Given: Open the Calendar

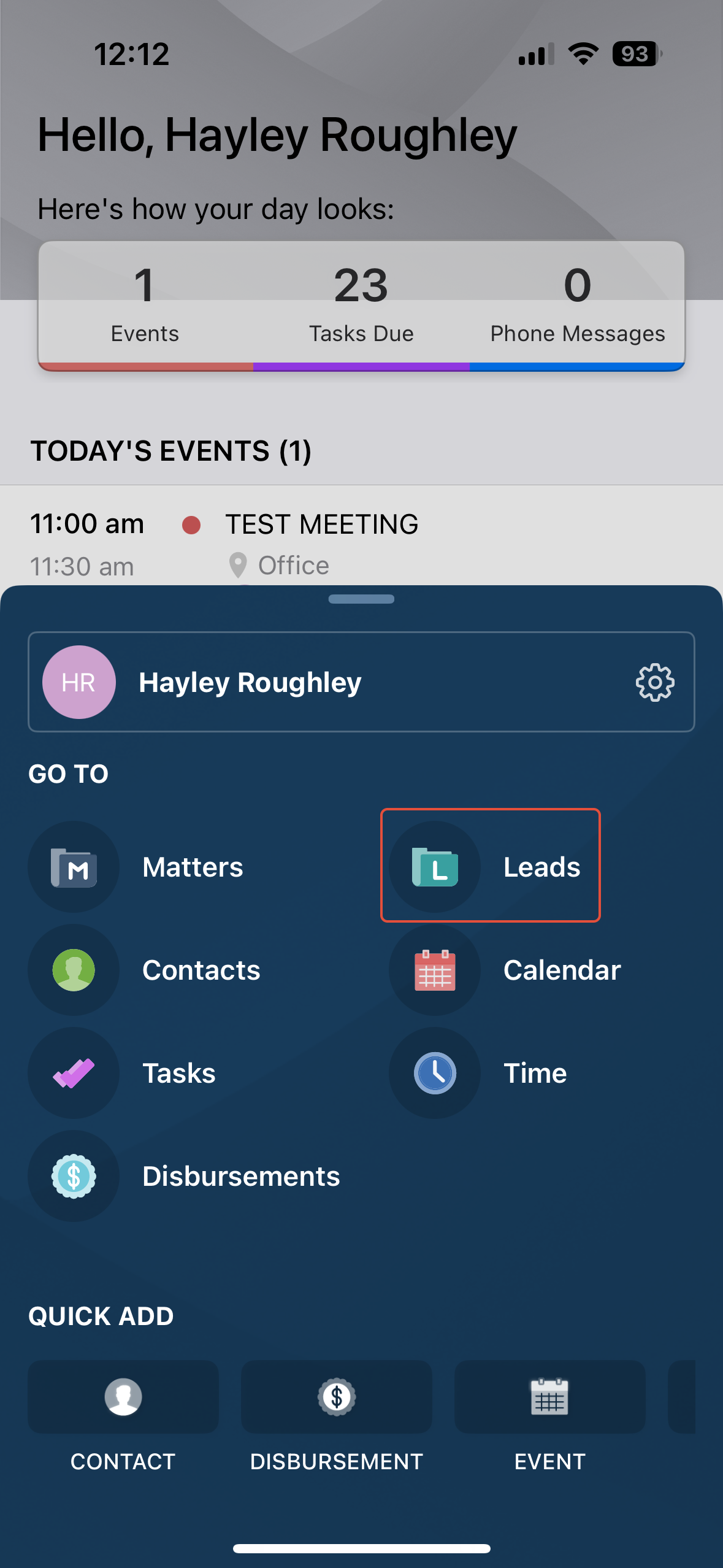Looking at the screenshot, I should pyautogui.click(x=505, y=970).
